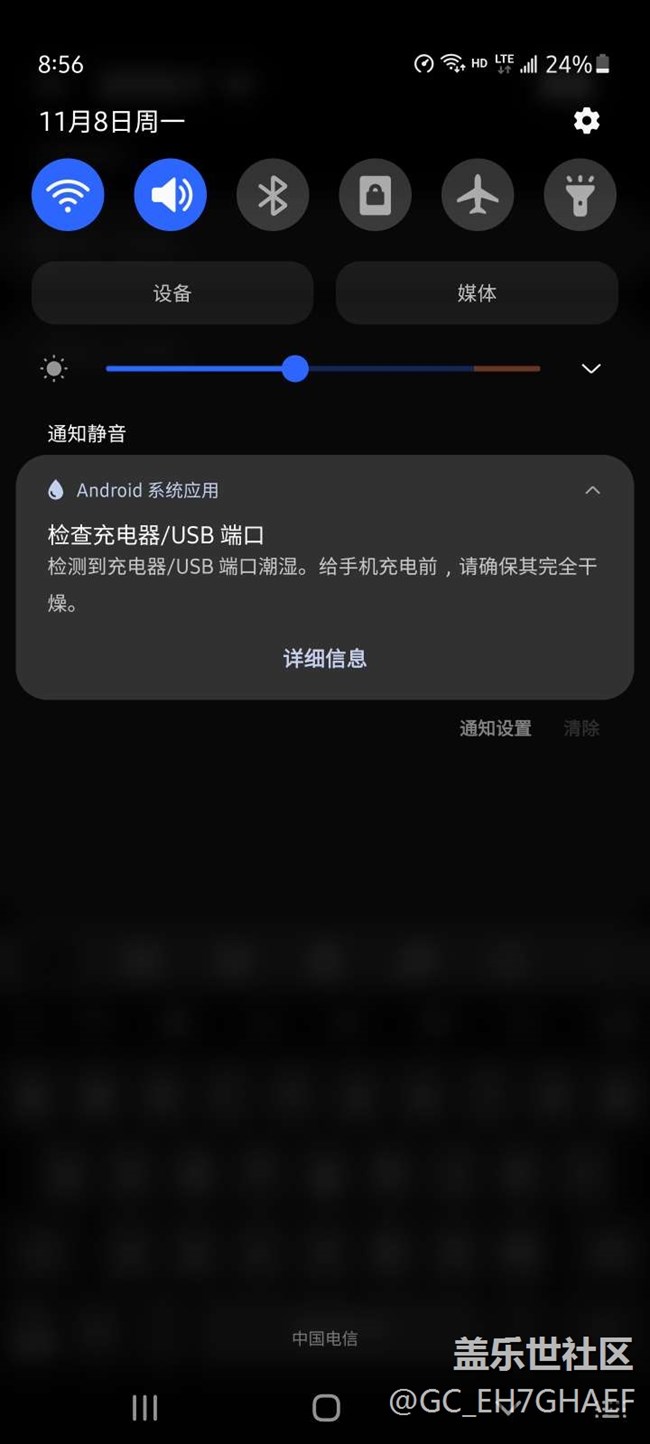Toggle the sound mode

171,194
